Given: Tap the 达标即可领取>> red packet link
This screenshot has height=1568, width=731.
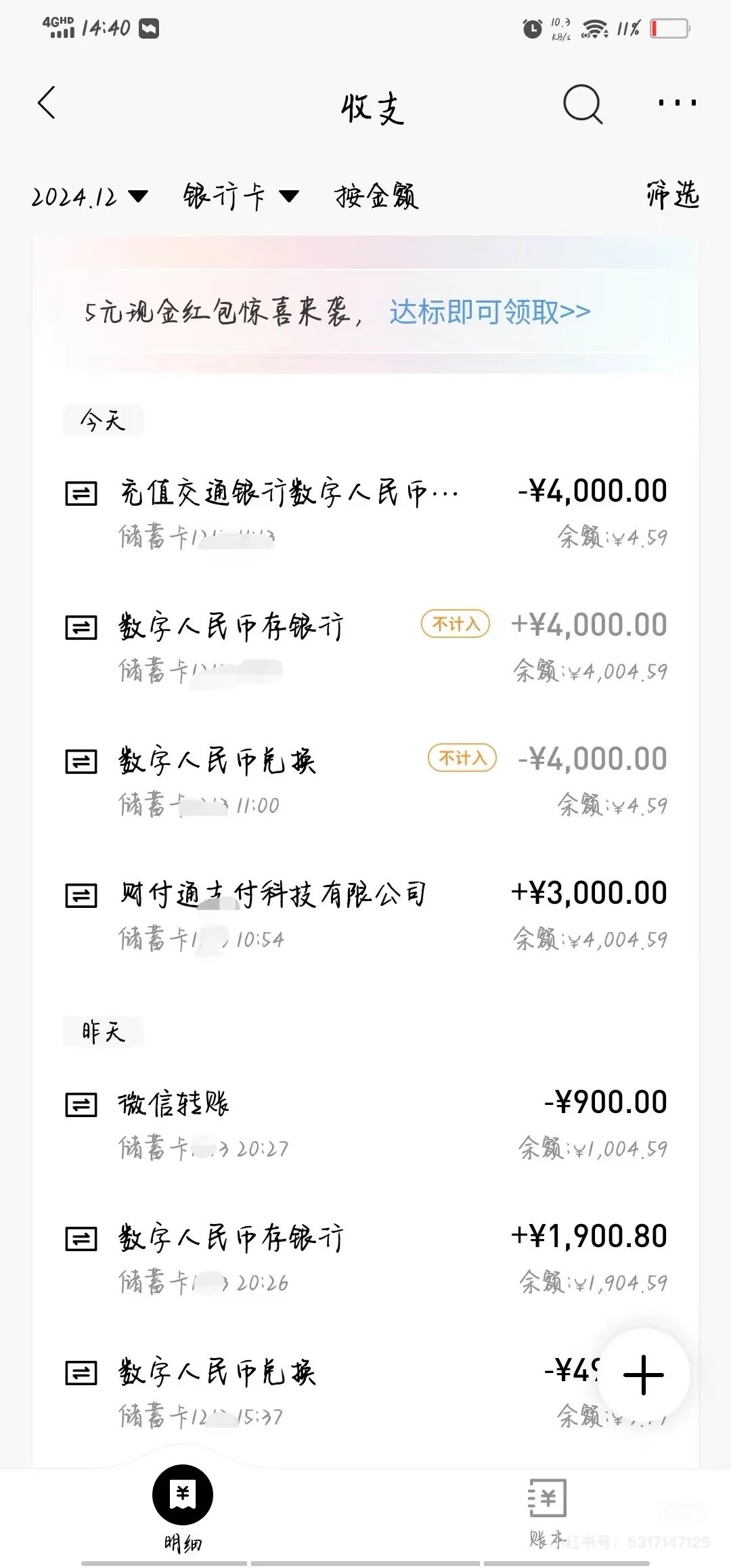Looking at the screenshot, I should pyautogui.click(x=489, y=312).
